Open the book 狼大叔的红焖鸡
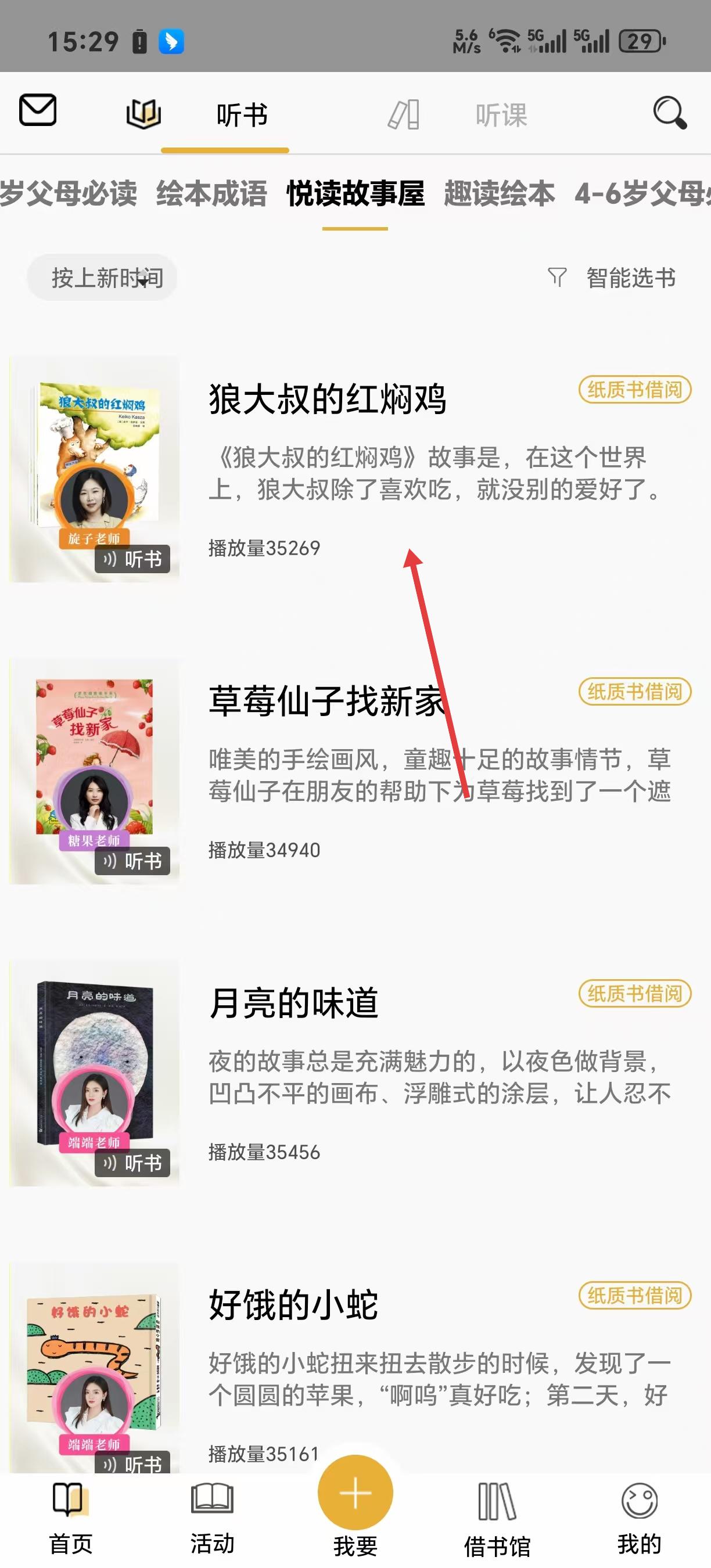 pos(328,400)
